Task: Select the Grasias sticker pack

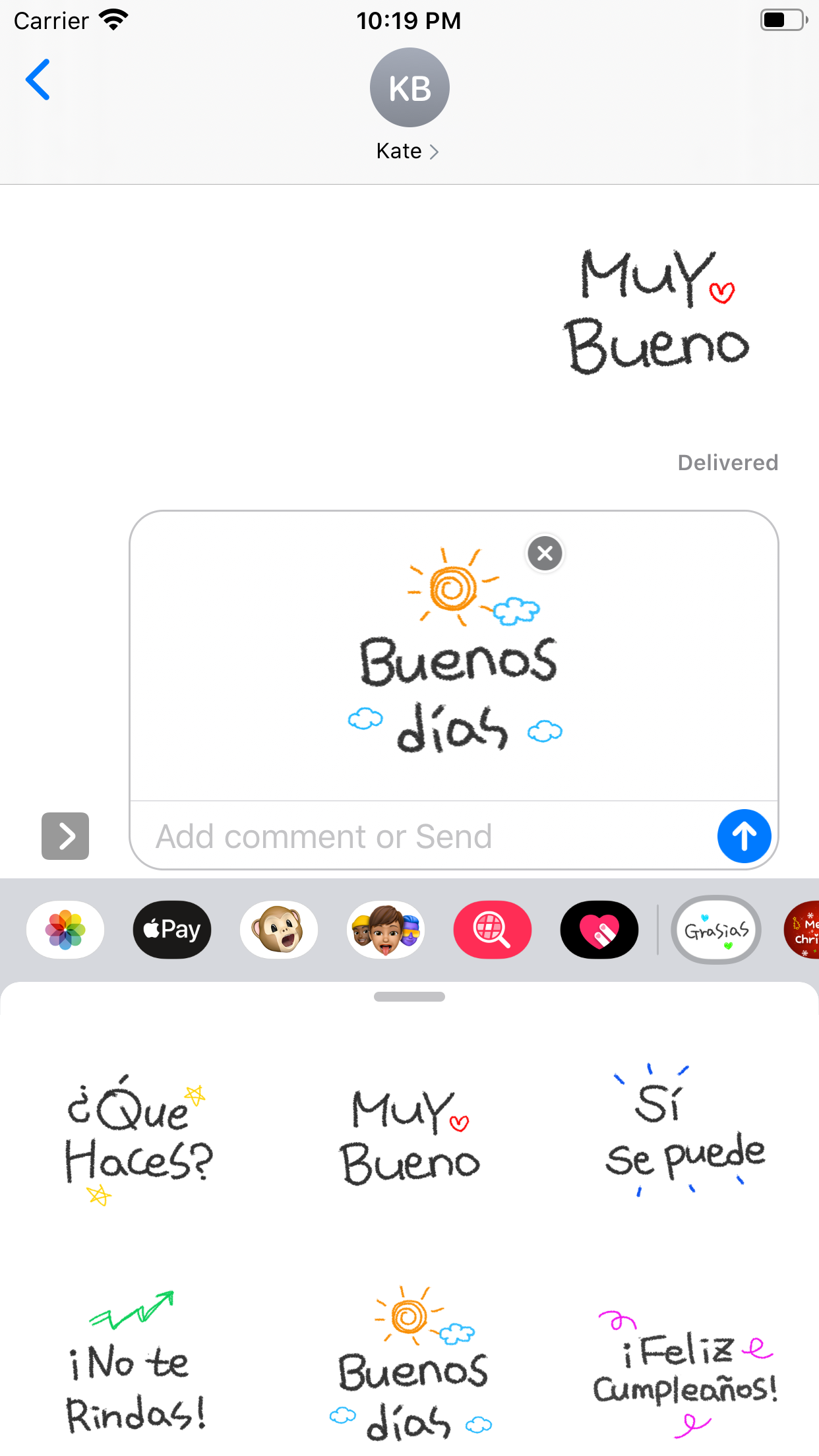Action: [716, 930]
